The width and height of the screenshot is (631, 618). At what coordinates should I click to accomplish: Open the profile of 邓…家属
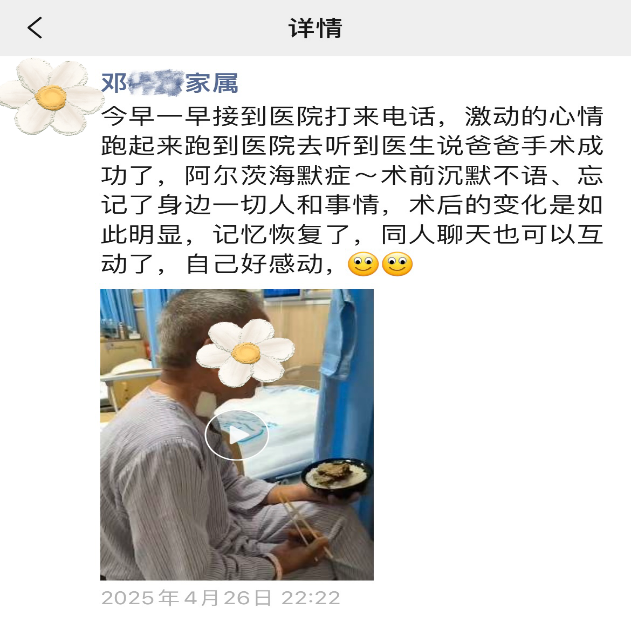[169, 83]
